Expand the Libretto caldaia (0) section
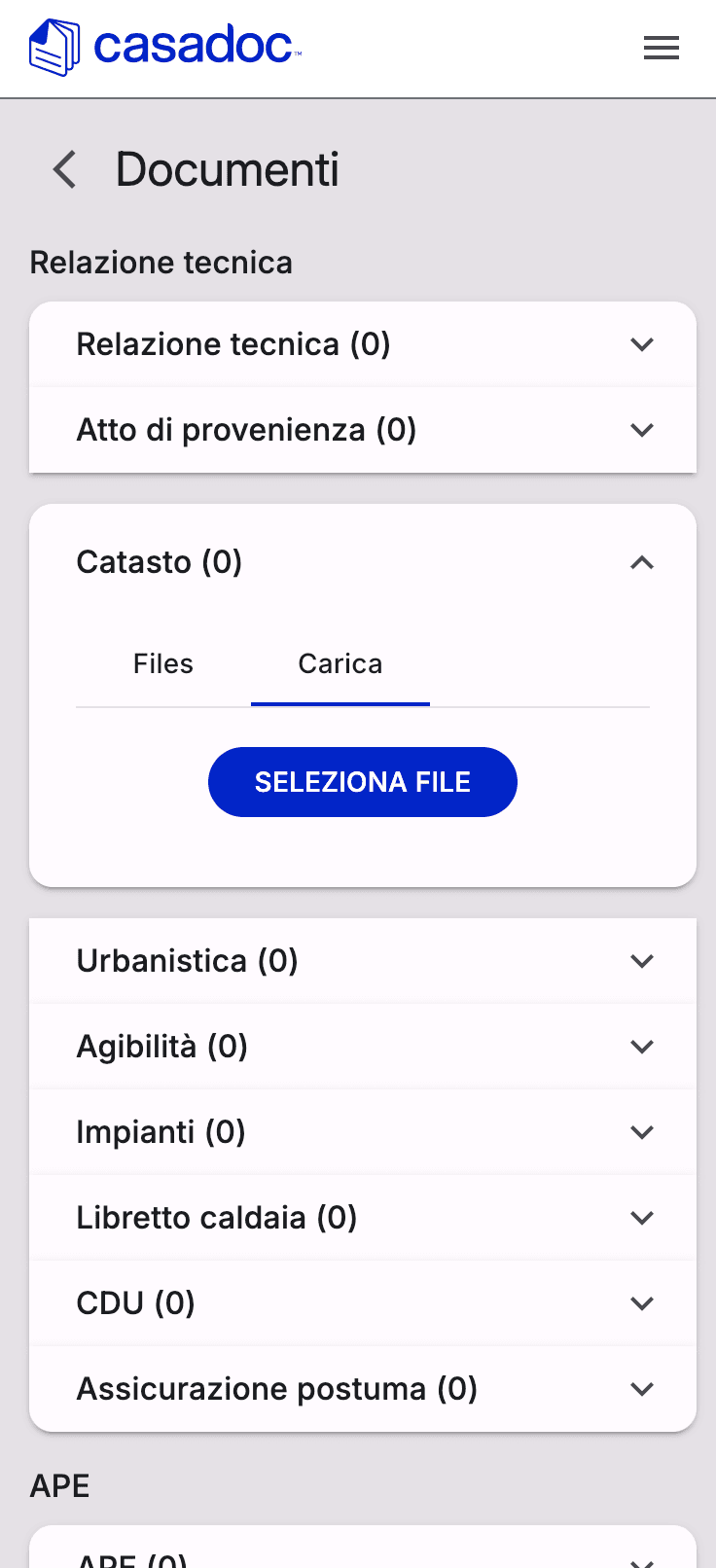 coord(362,1217)
